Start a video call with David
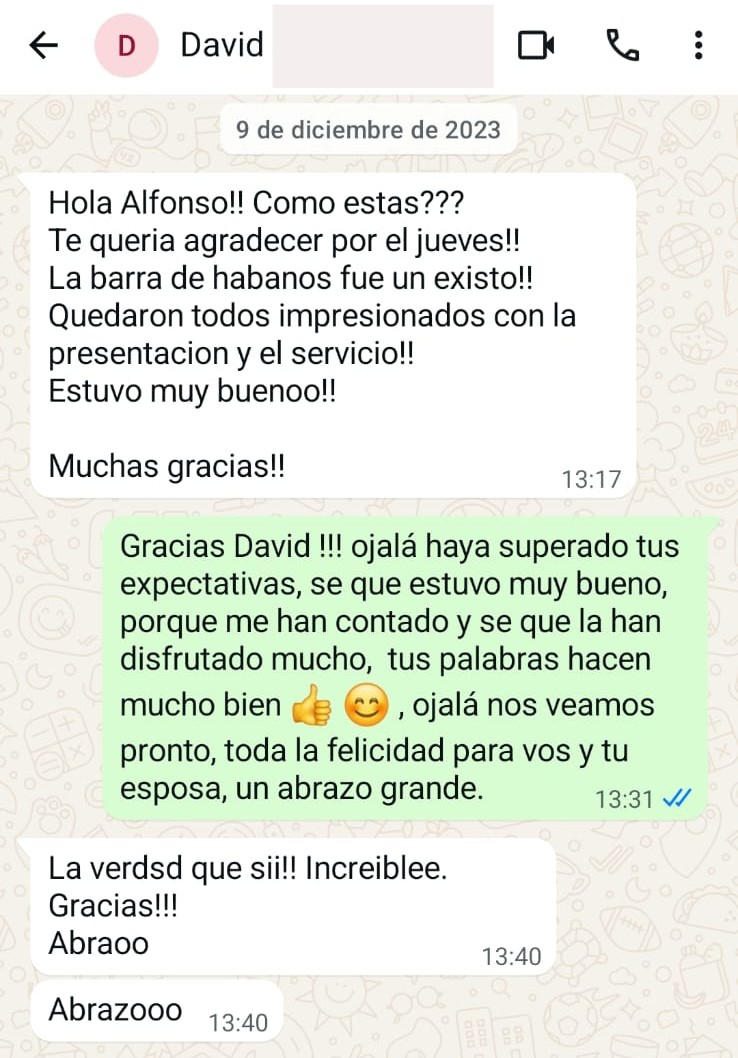 coord(536,45)
